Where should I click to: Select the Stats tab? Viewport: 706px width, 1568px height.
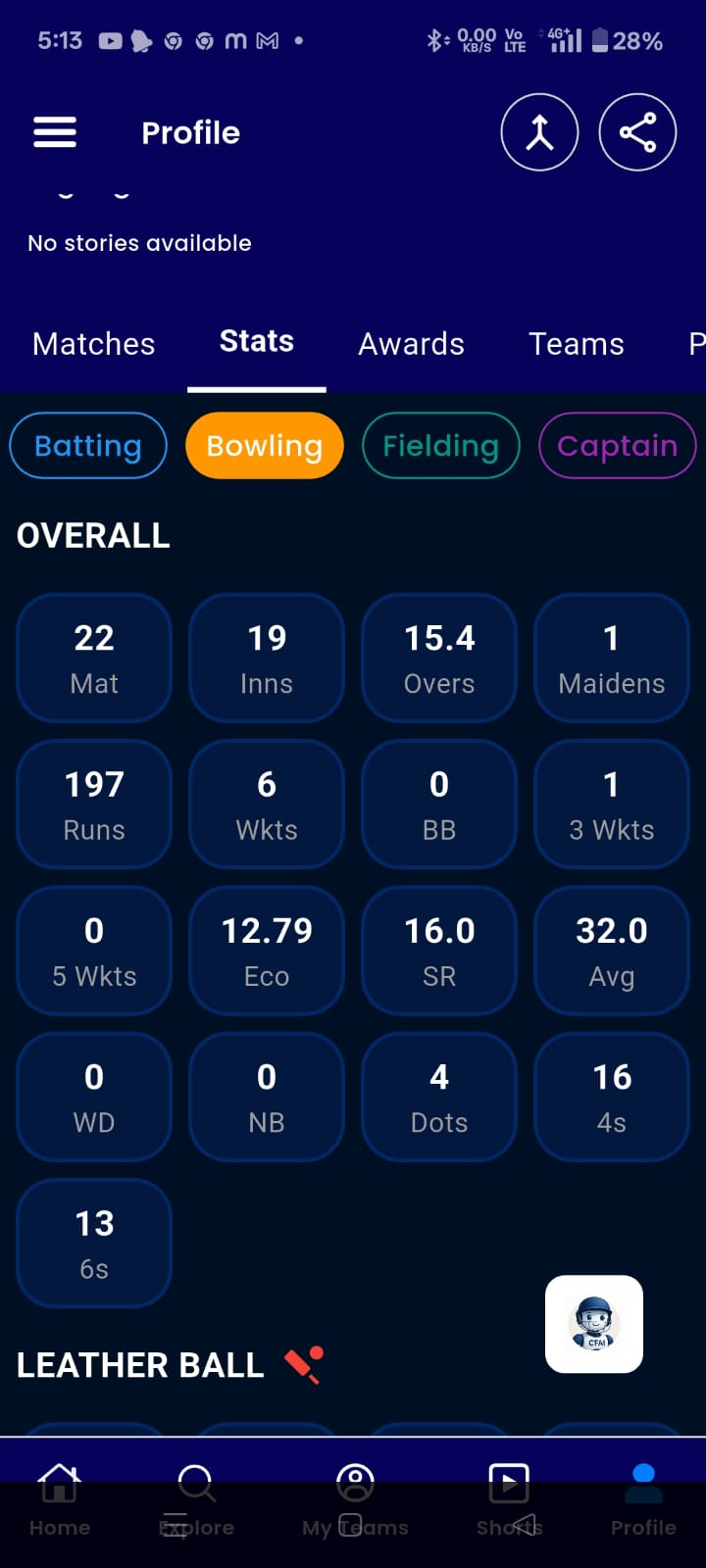pos(257,342)
